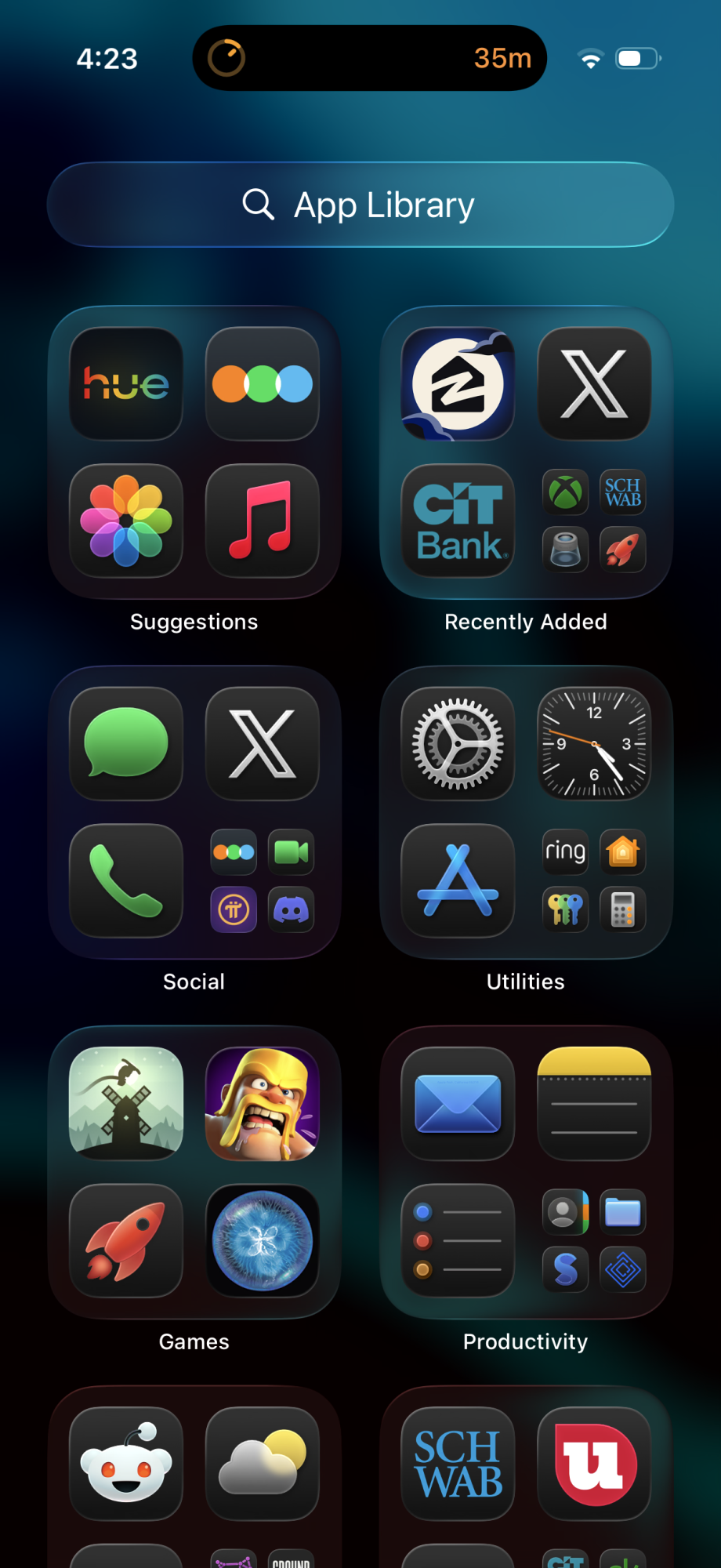The width and height of the screenshot is (721, 1568).
Task: Launch the Phone app
Action: [x=126, y=880]
